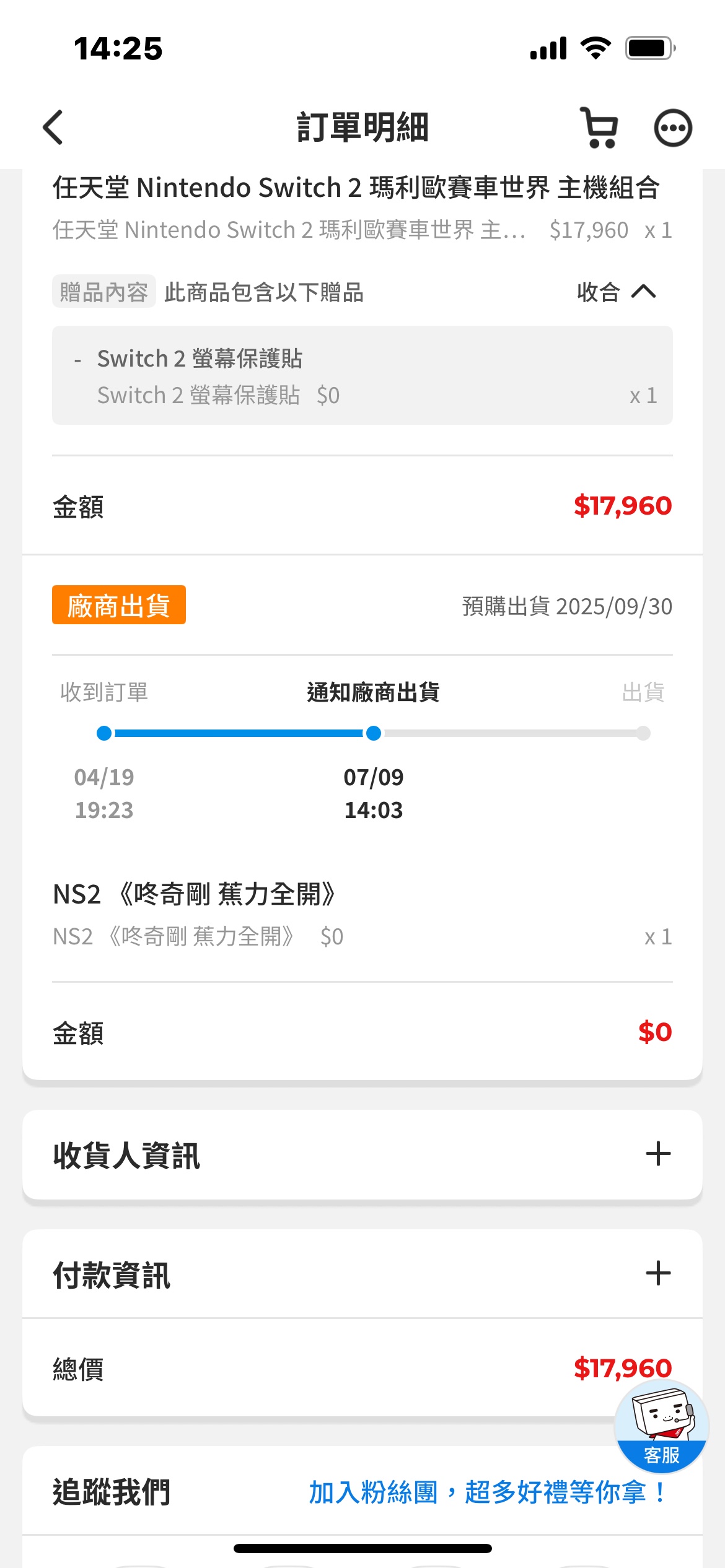The width and height of the screenshot is (725, 1568).
Task: Expand the 收貨人資訊 section
Action: click(x=362, y=1155)
